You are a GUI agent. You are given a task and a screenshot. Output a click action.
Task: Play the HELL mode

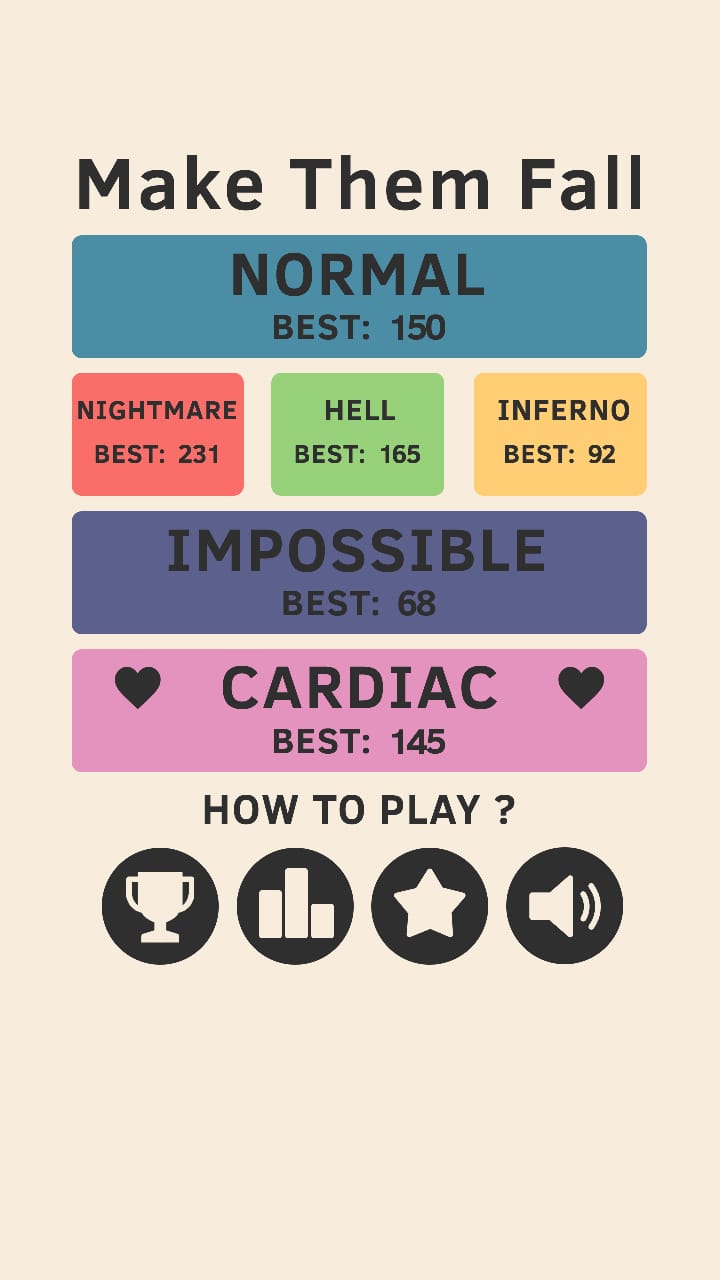[358, 434]
